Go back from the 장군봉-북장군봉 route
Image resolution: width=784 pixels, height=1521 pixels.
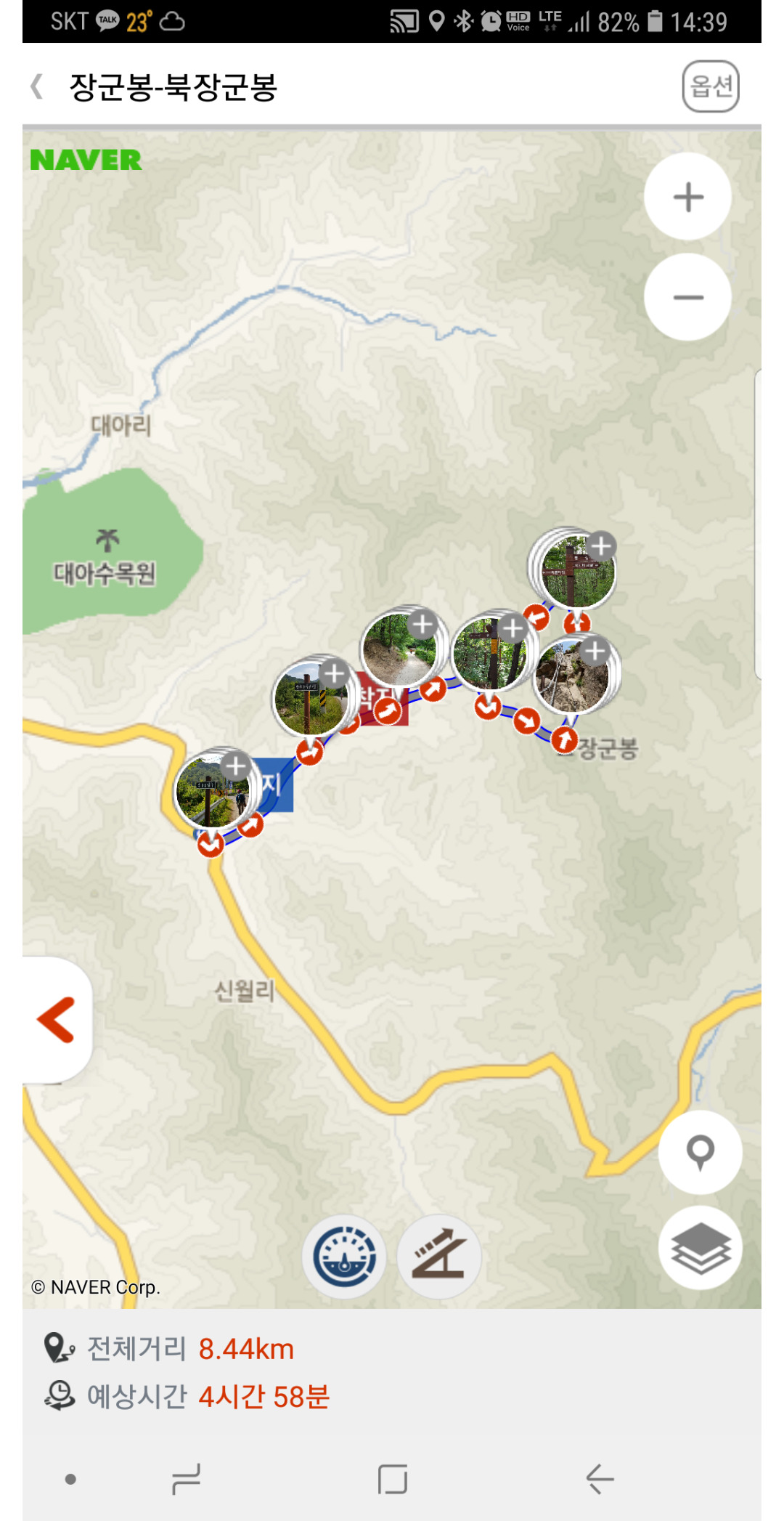pyautogui.click(x=38, y=86)
